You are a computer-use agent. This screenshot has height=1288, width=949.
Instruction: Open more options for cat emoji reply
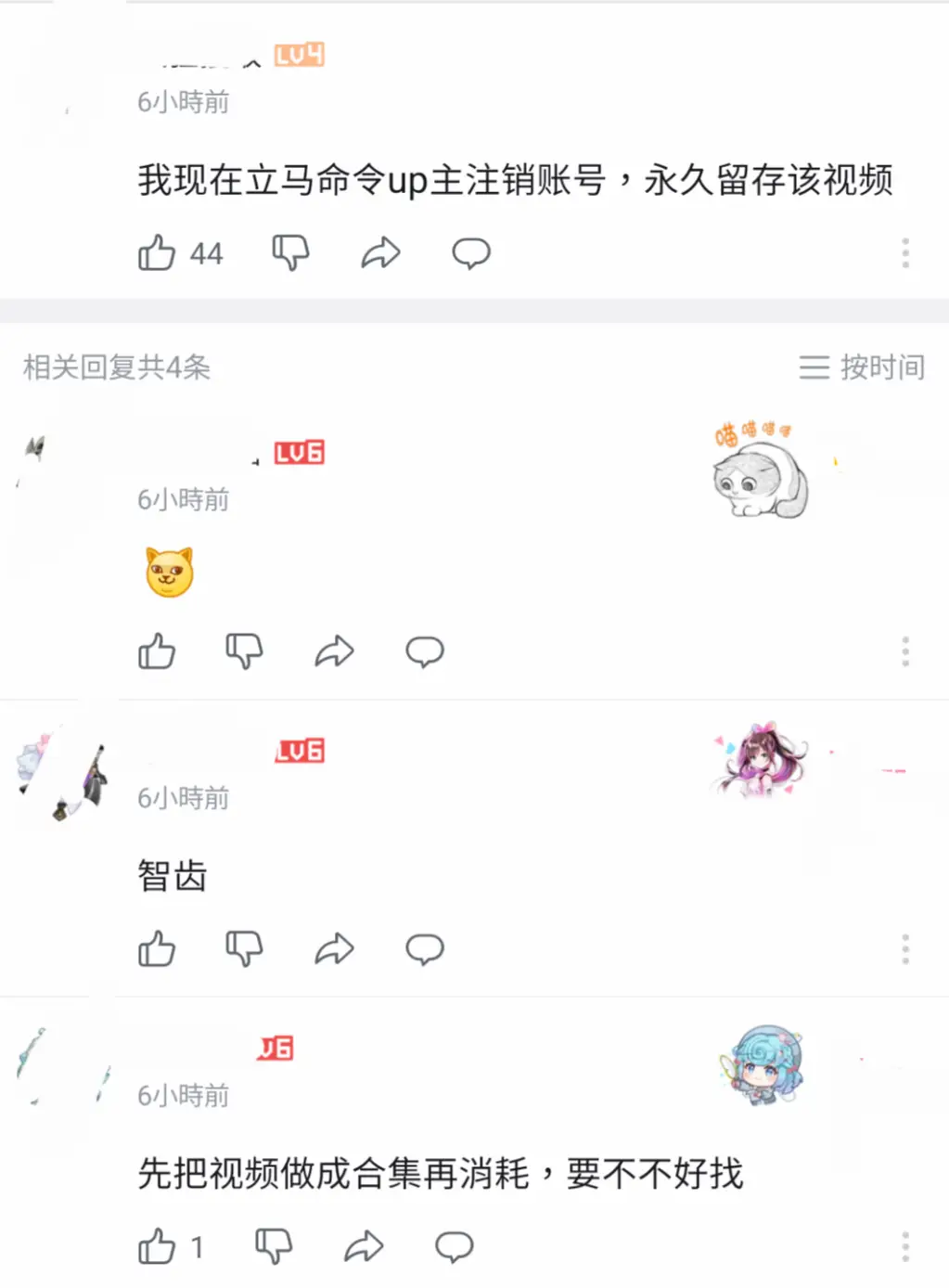pyautogui.click(x=905, y=651)
